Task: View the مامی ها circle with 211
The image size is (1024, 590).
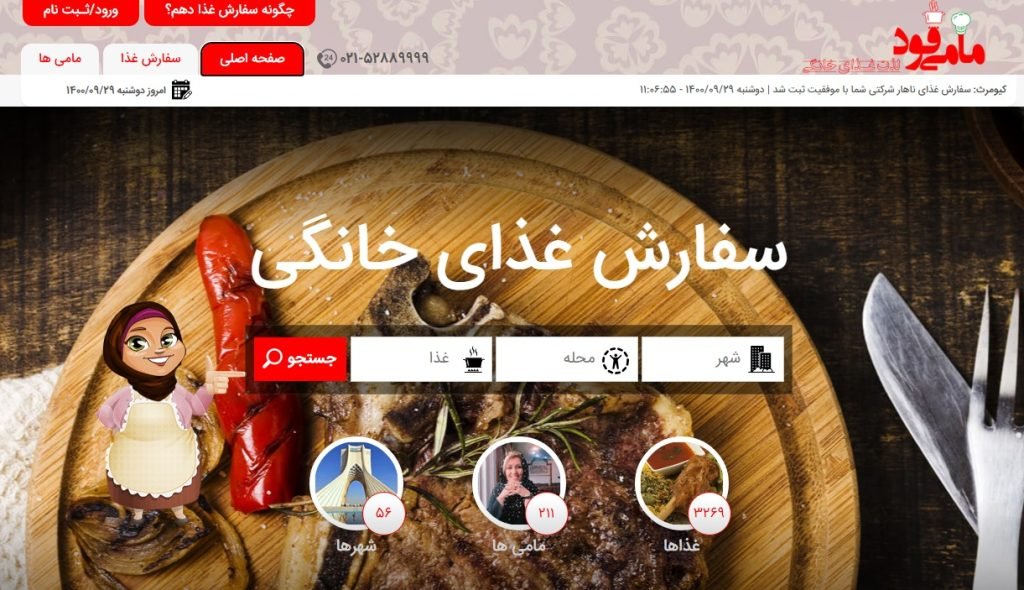Action: pyautogui.click(x=518, y=484)
